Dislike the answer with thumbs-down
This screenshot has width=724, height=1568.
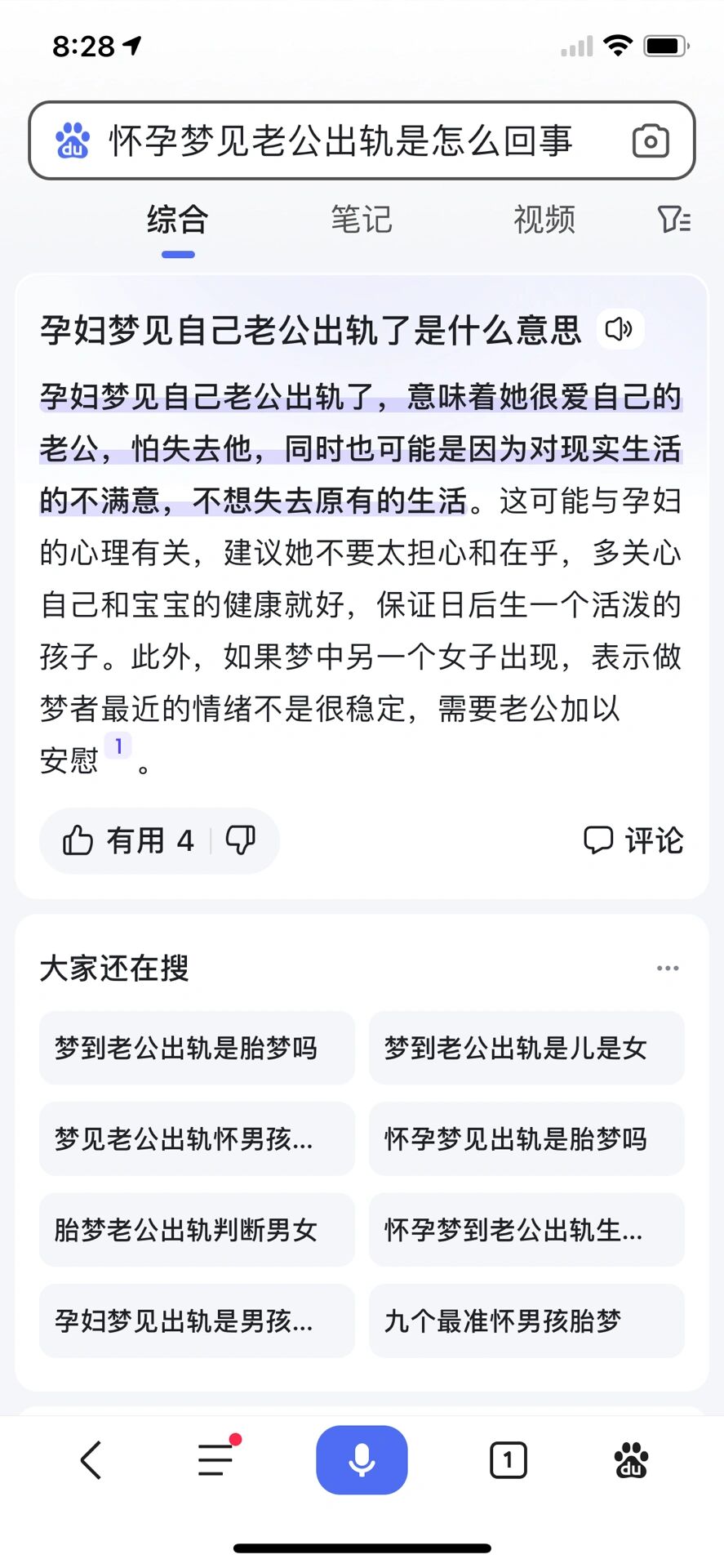[x=241, y=840]
